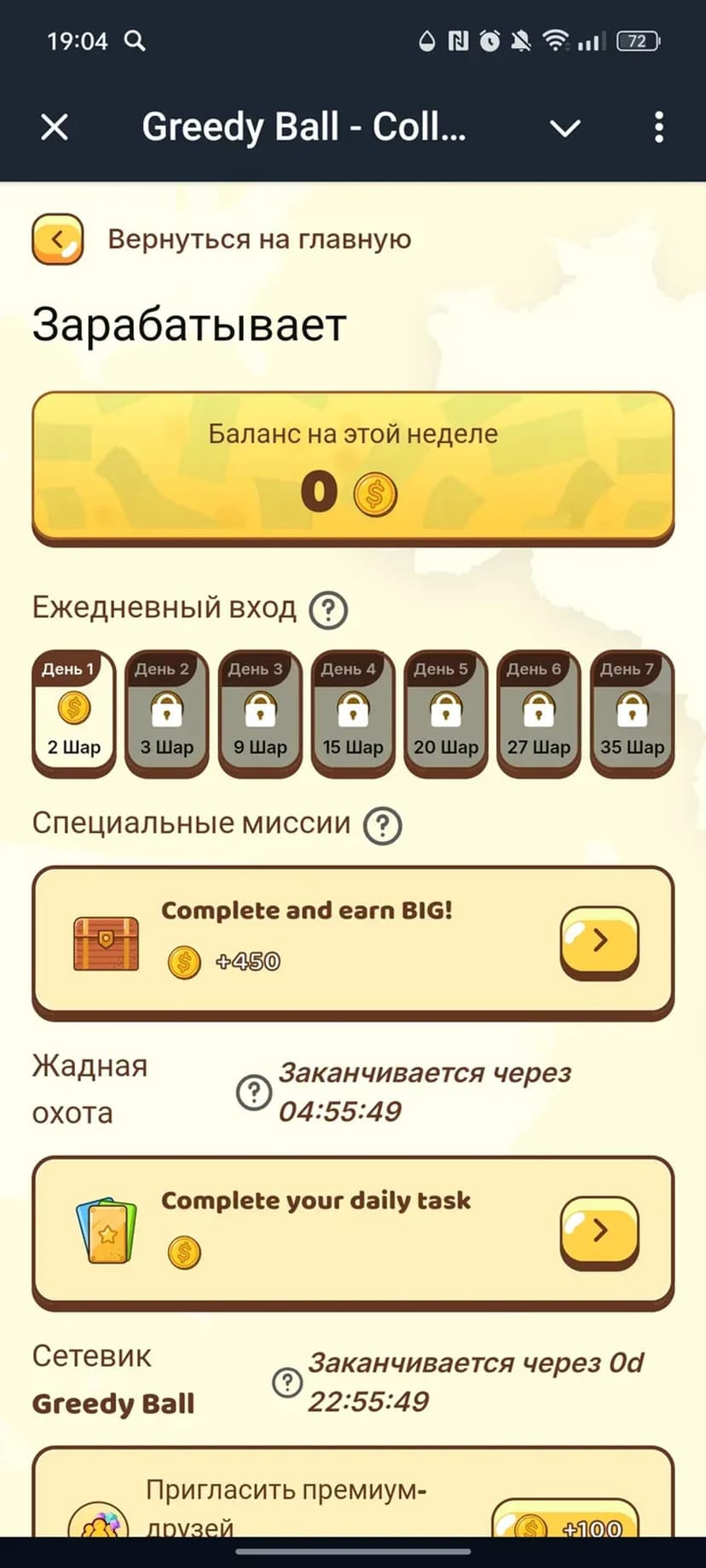Expand the dropdown chevron in header
This screenshot has width=706, height=1568.
point(564,128)
